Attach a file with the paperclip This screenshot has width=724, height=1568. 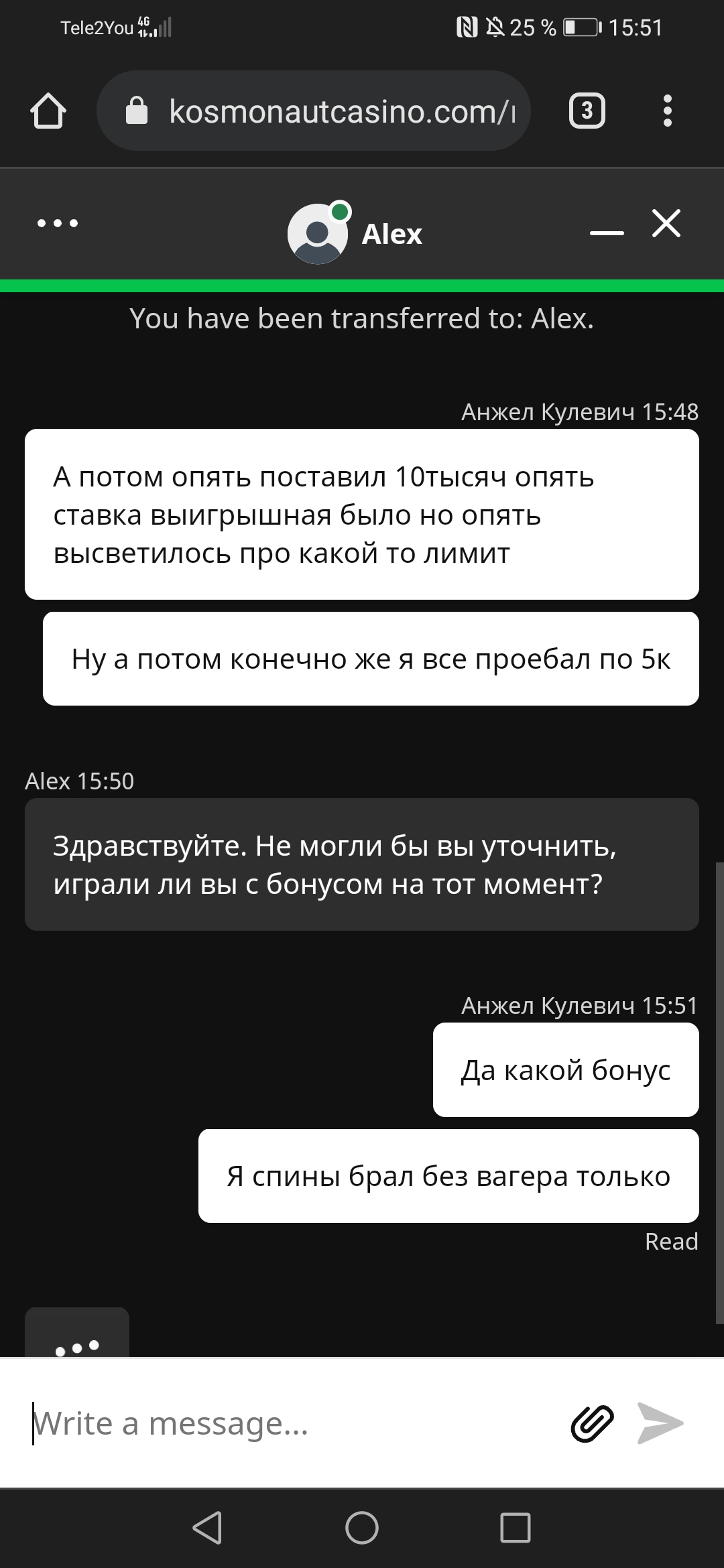coord(593,1423)
